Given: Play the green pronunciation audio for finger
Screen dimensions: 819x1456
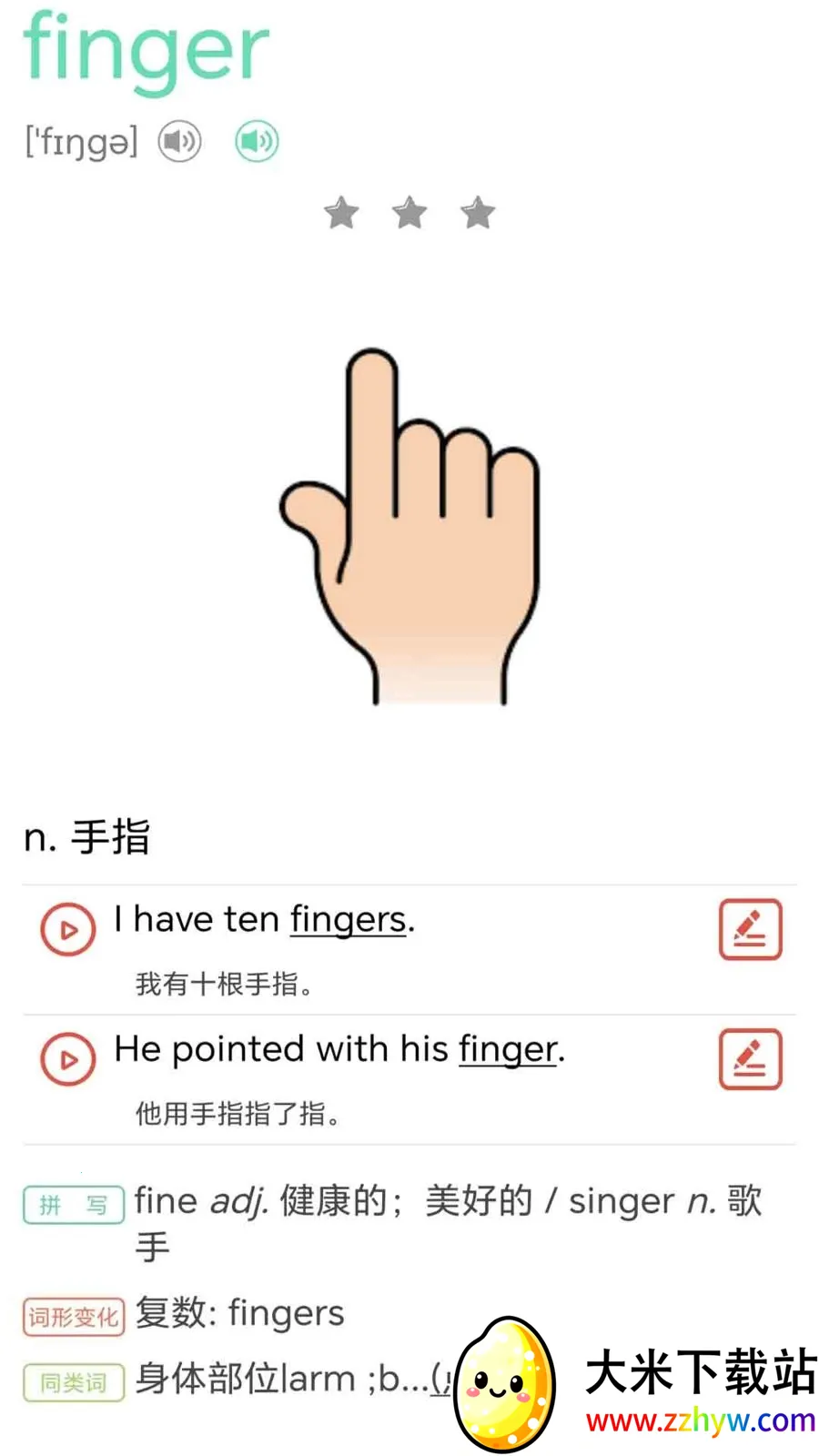Looking at the screenshot, I should [x=257, y=142].
